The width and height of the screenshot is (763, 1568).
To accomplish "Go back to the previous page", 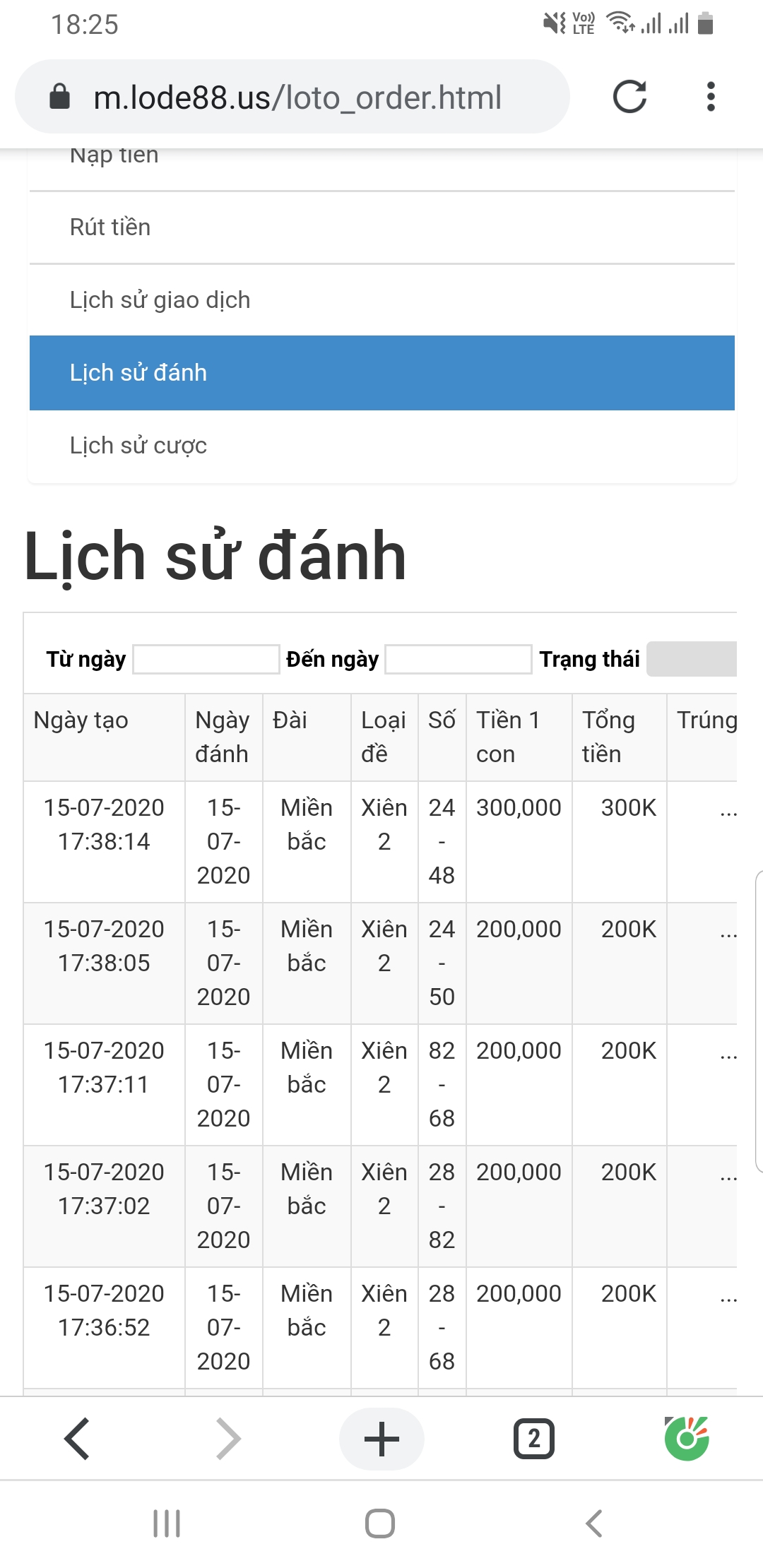I will [x=76, y=1439].
